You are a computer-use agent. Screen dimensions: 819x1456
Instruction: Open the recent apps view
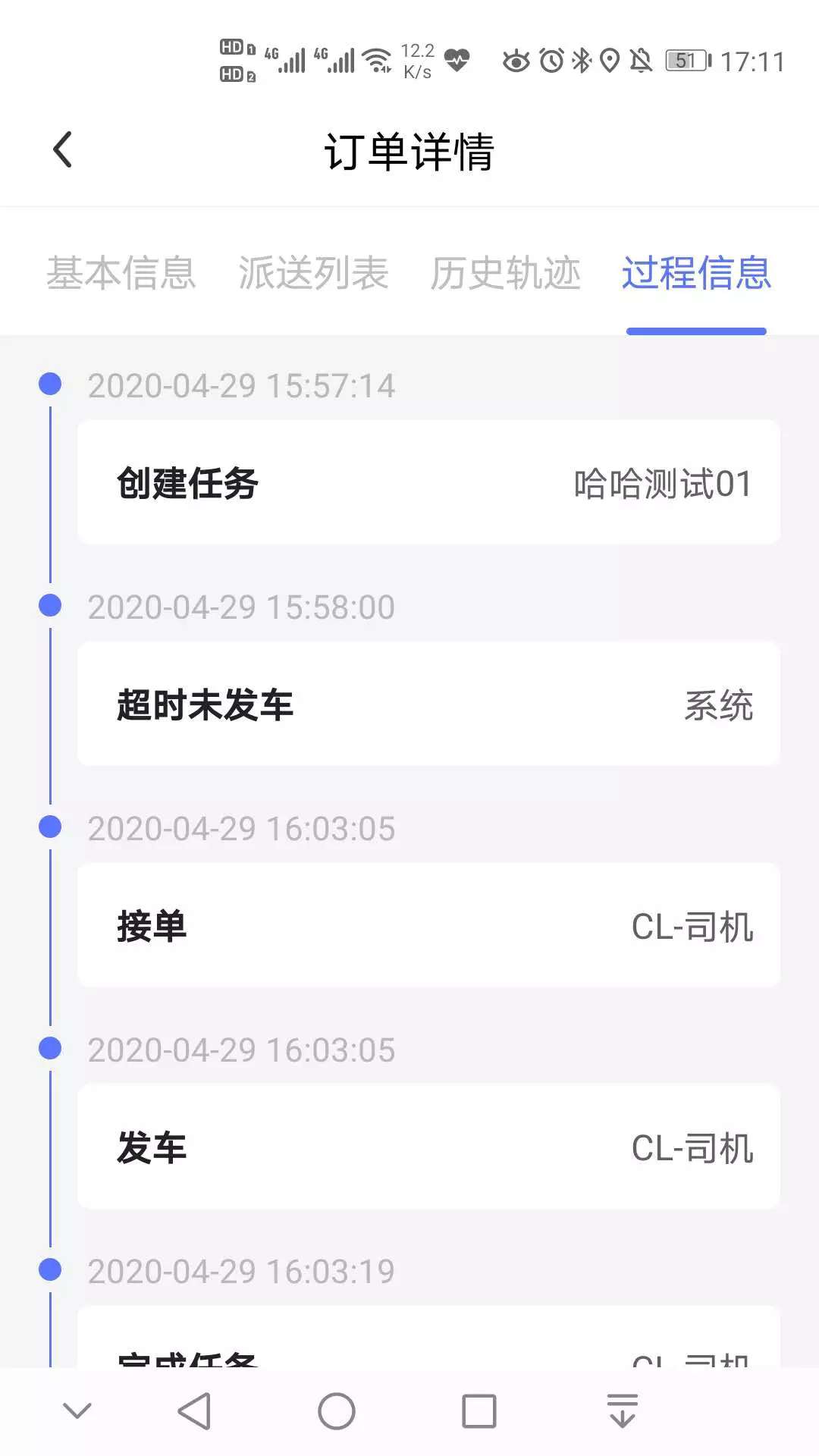[x=479, y=1411]
